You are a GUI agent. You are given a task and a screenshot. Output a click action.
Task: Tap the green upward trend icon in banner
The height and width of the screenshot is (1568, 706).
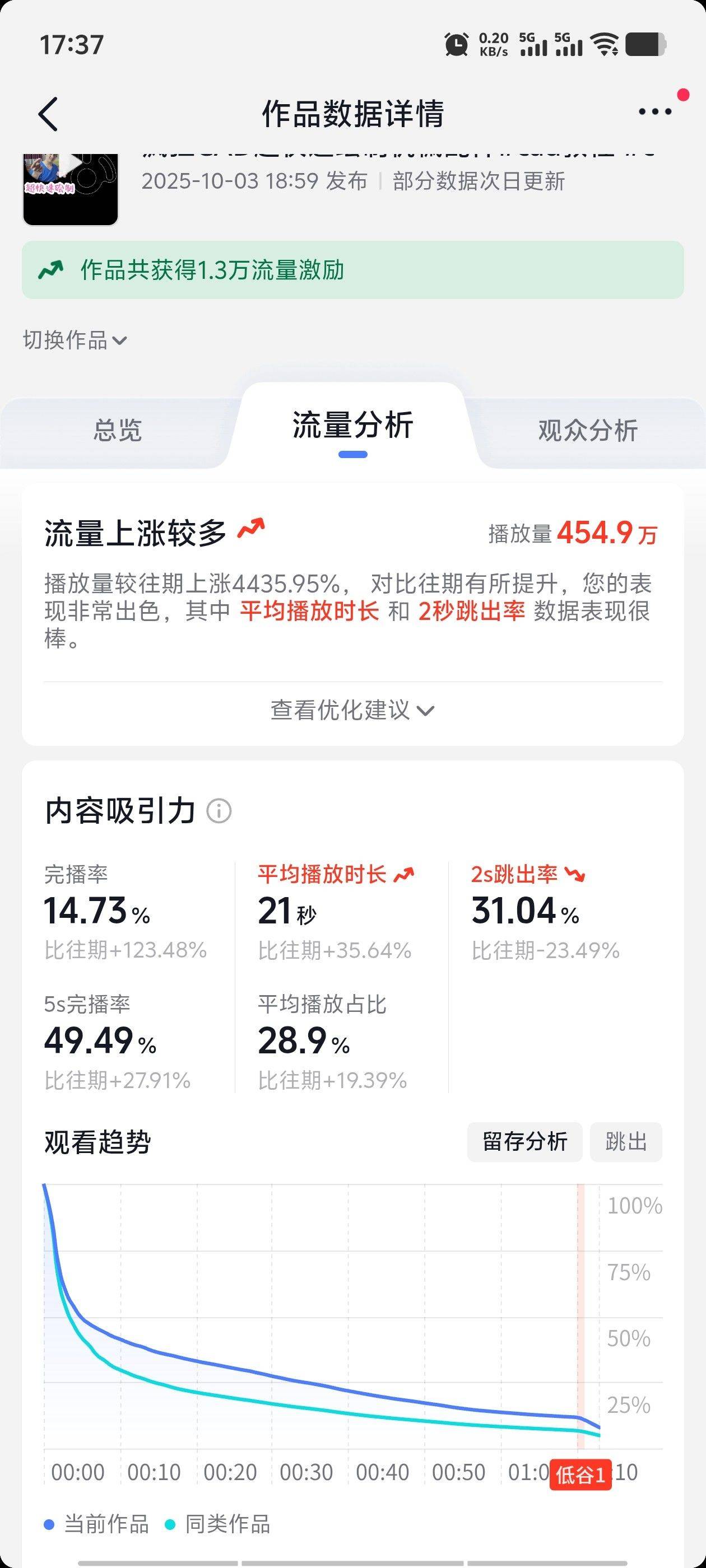[x=51, y=272]
